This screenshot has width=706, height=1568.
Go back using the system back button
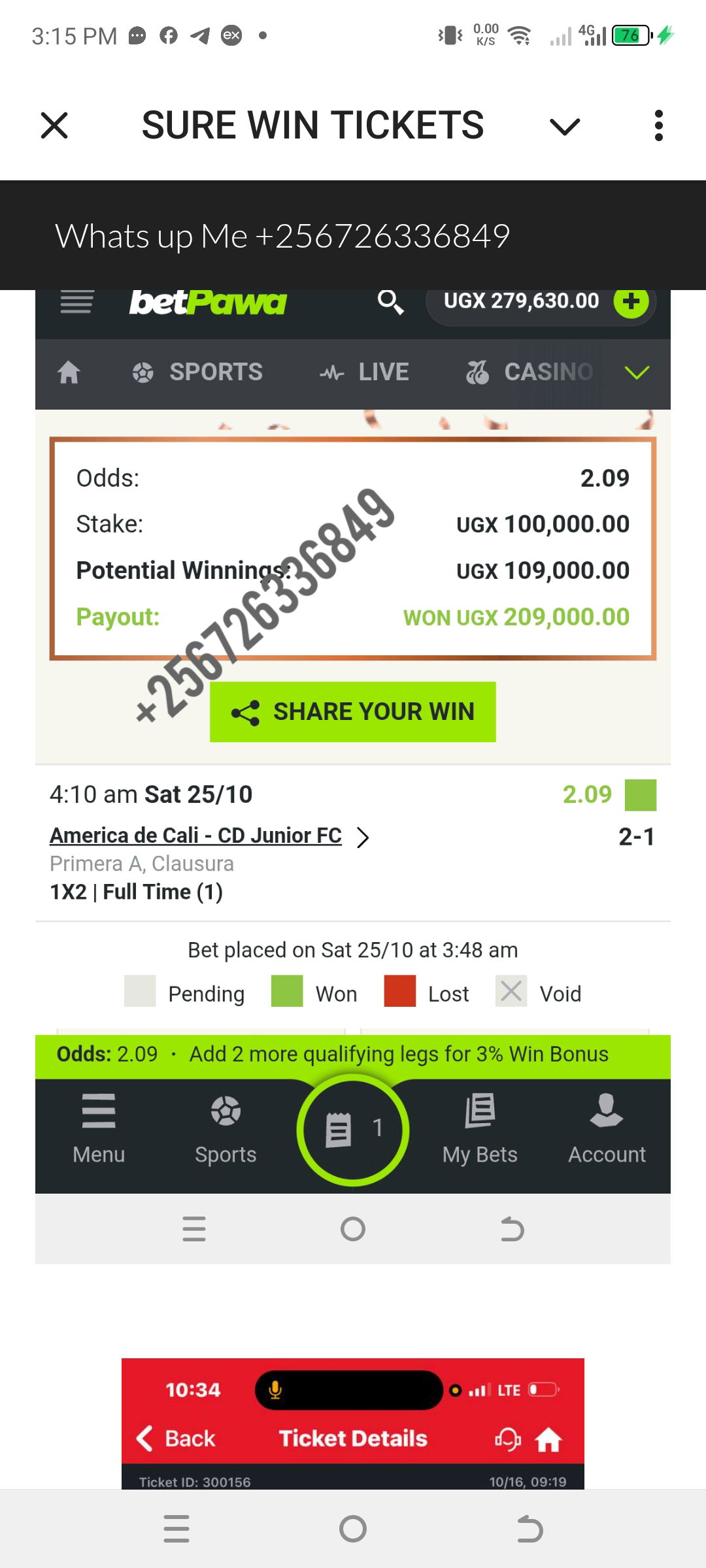(x=529, y=1529)
